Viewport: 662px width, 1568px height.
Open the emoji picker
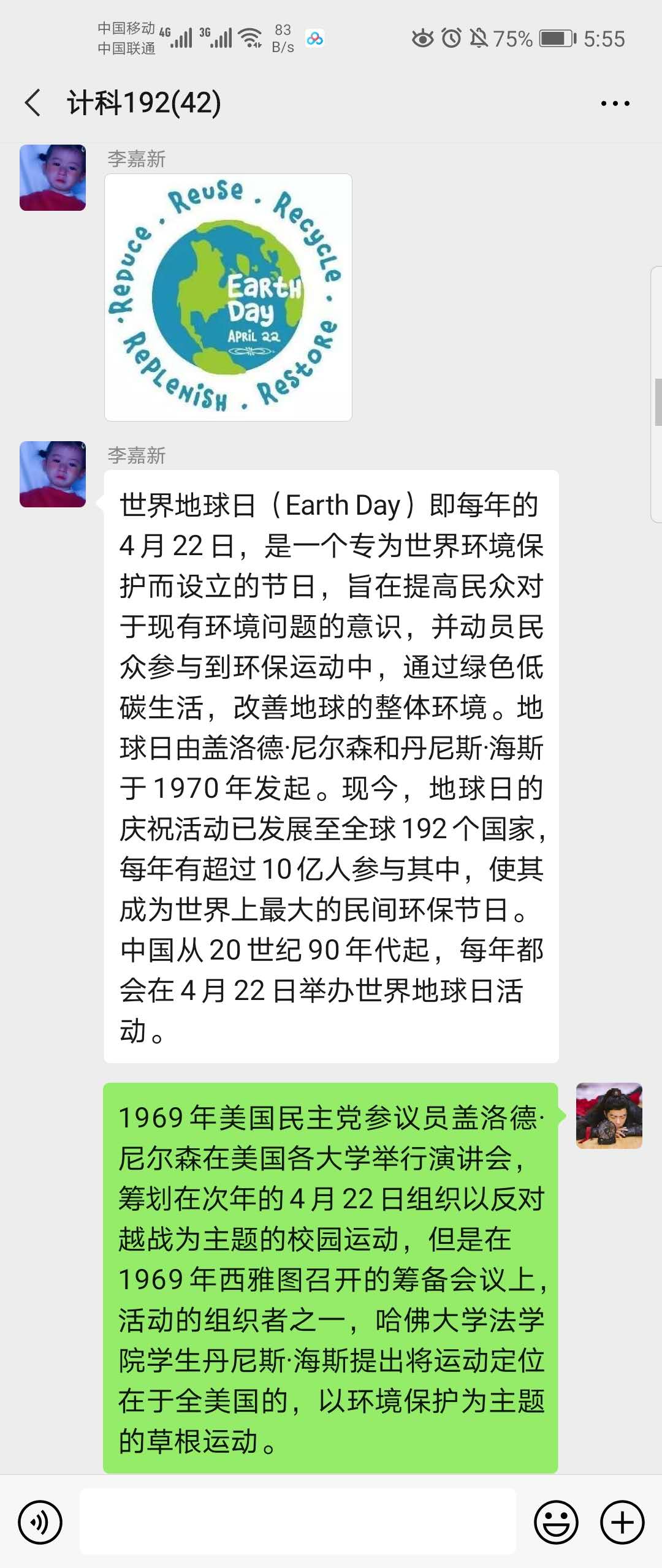[x=556, y=1523]
